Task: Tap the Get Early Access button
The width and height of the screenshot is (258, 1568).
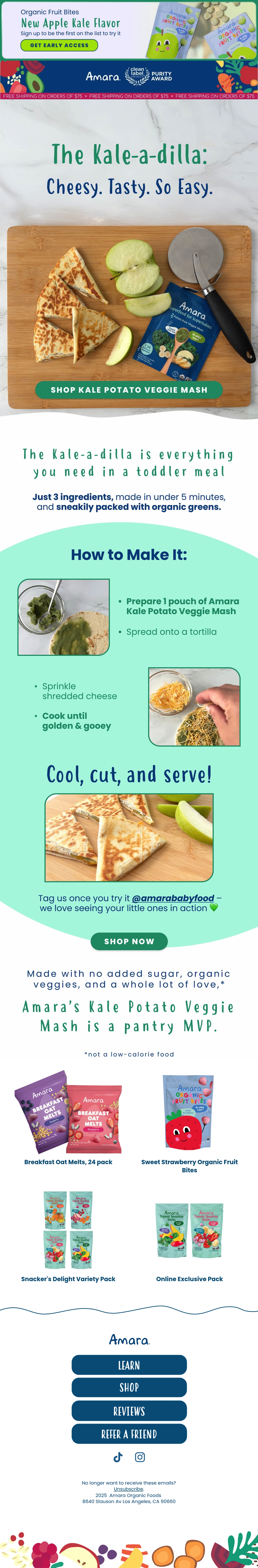Action: click(x=60, y=45)
